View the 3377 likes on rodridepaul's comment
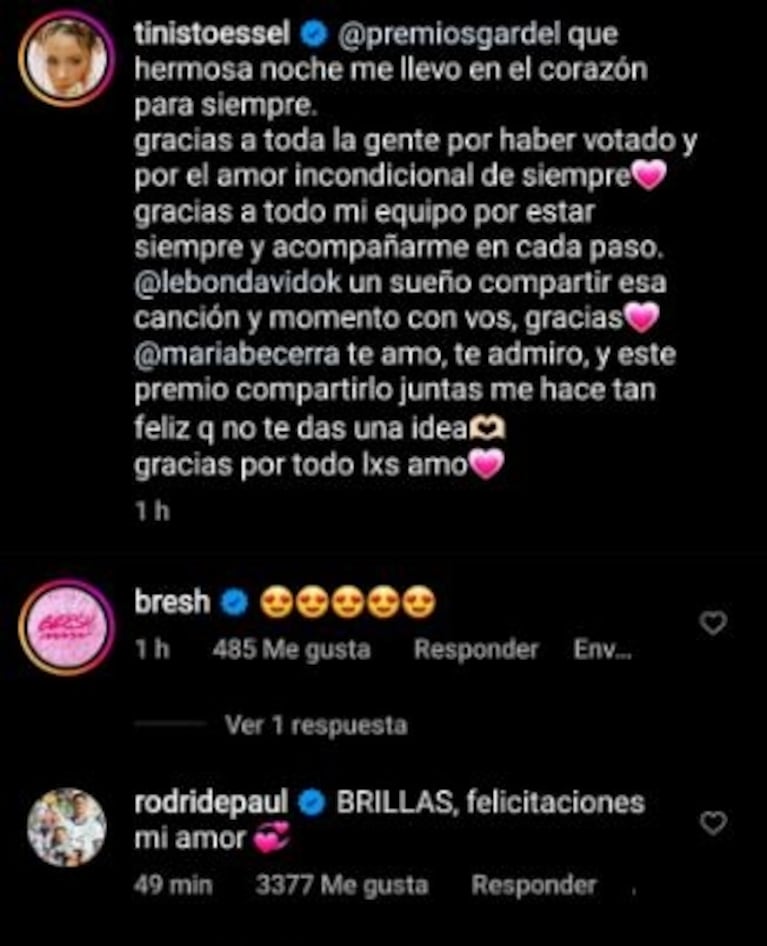767x946 pixels. [342, 885]
